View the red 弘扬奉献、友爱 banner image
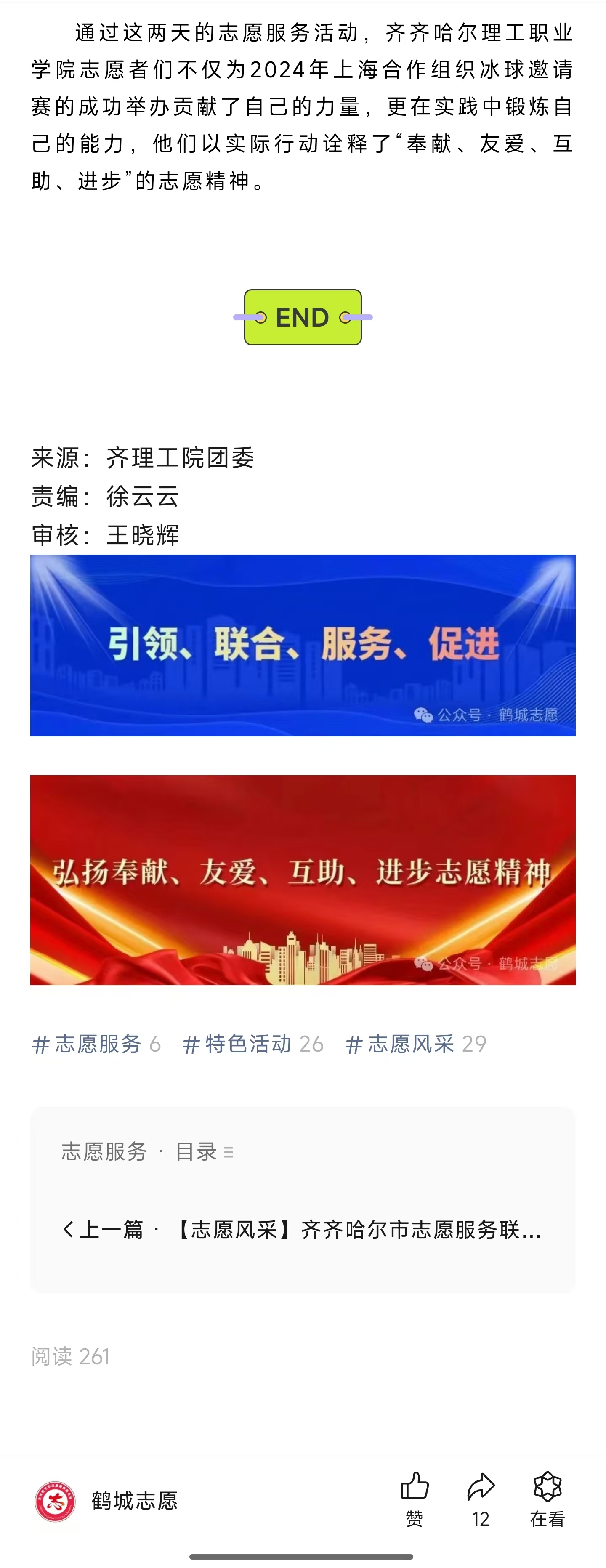The width and height of the screenshot is (606, 1568). [303, 880]
